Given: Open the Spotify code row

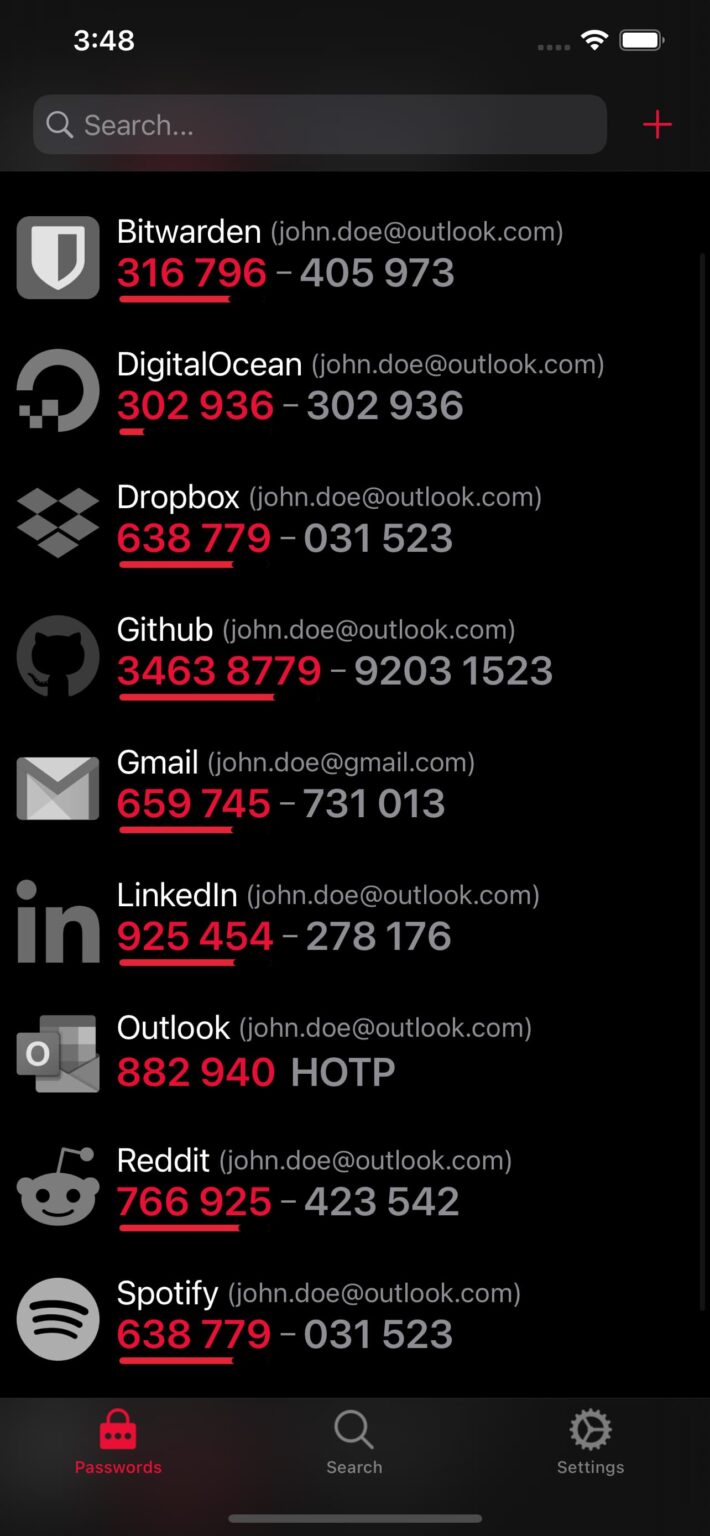Looking at the screenshot, I should 340,1317.
